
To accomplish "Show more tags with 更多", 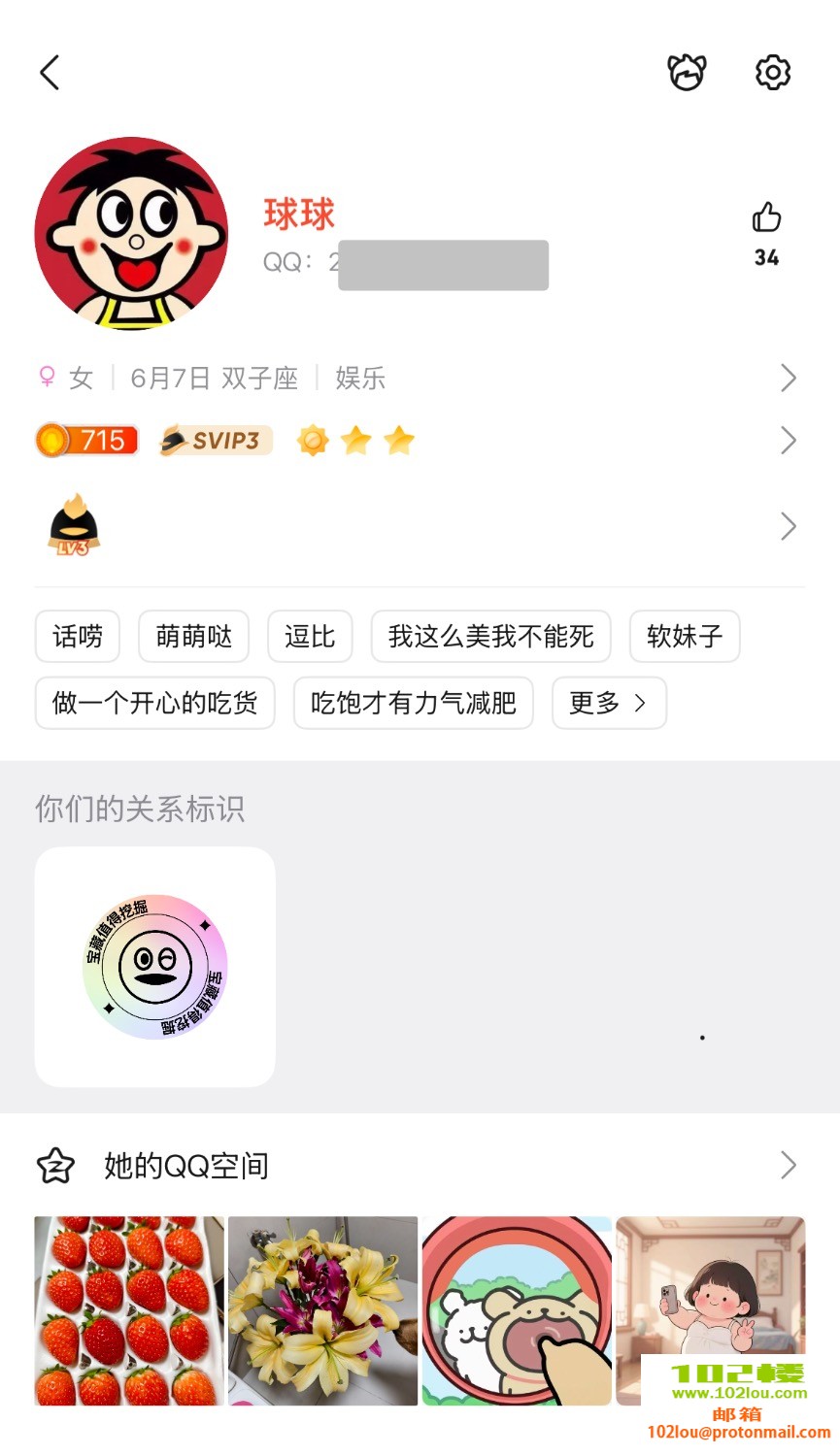I will pyautogui.click(x=609, y=703).
